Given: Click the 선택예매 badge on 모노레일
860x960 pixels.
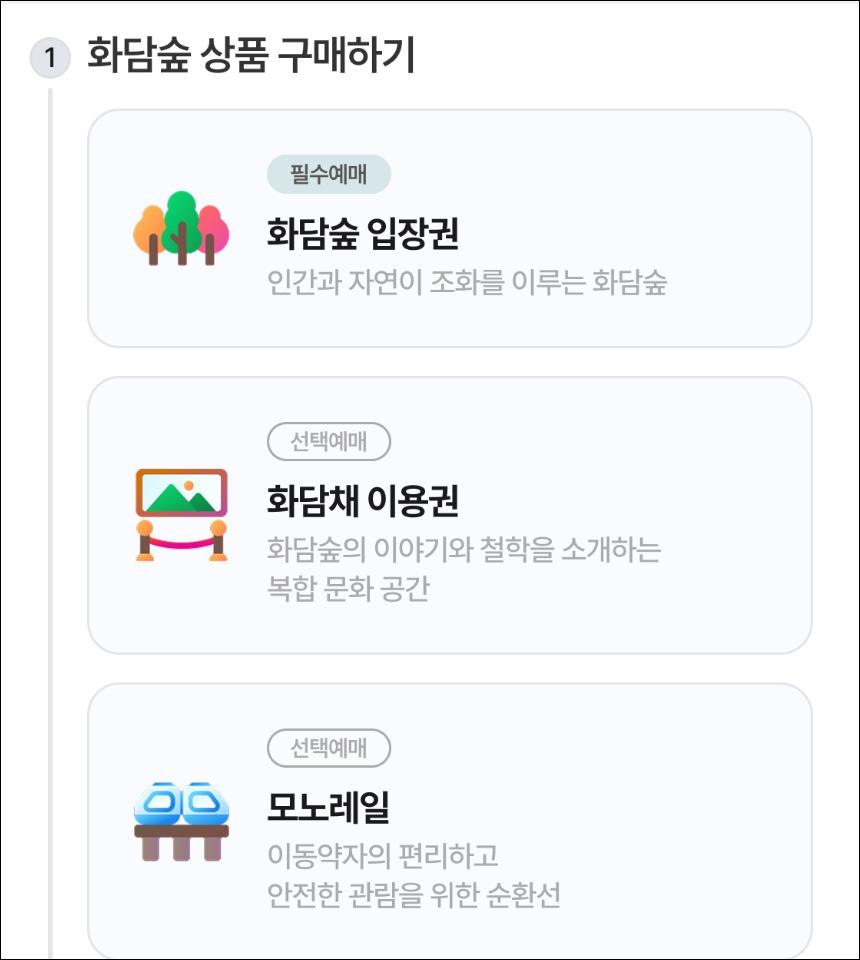Looking at the screenshot, I should click(330, 748).
